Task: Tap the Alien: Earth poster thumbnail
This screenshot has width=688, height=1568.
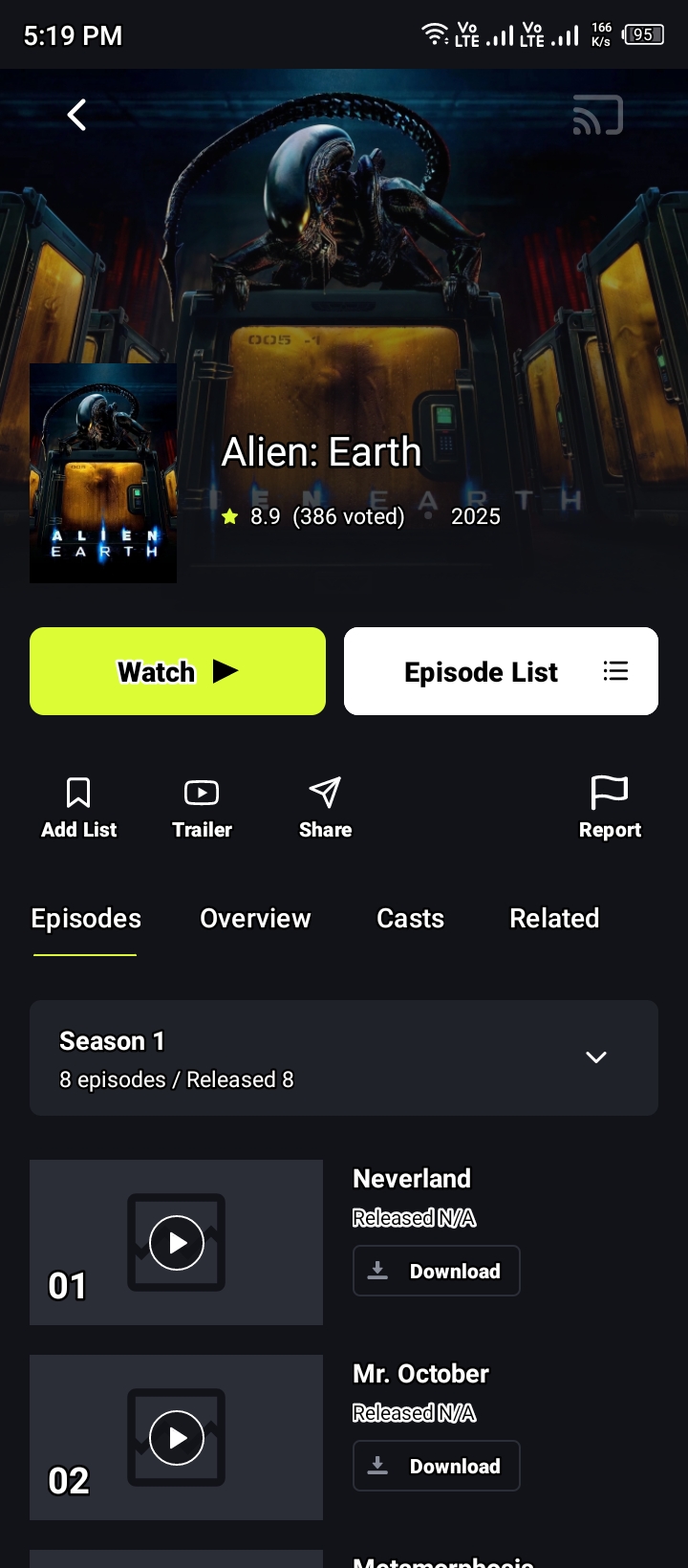Action: point(103,472)
